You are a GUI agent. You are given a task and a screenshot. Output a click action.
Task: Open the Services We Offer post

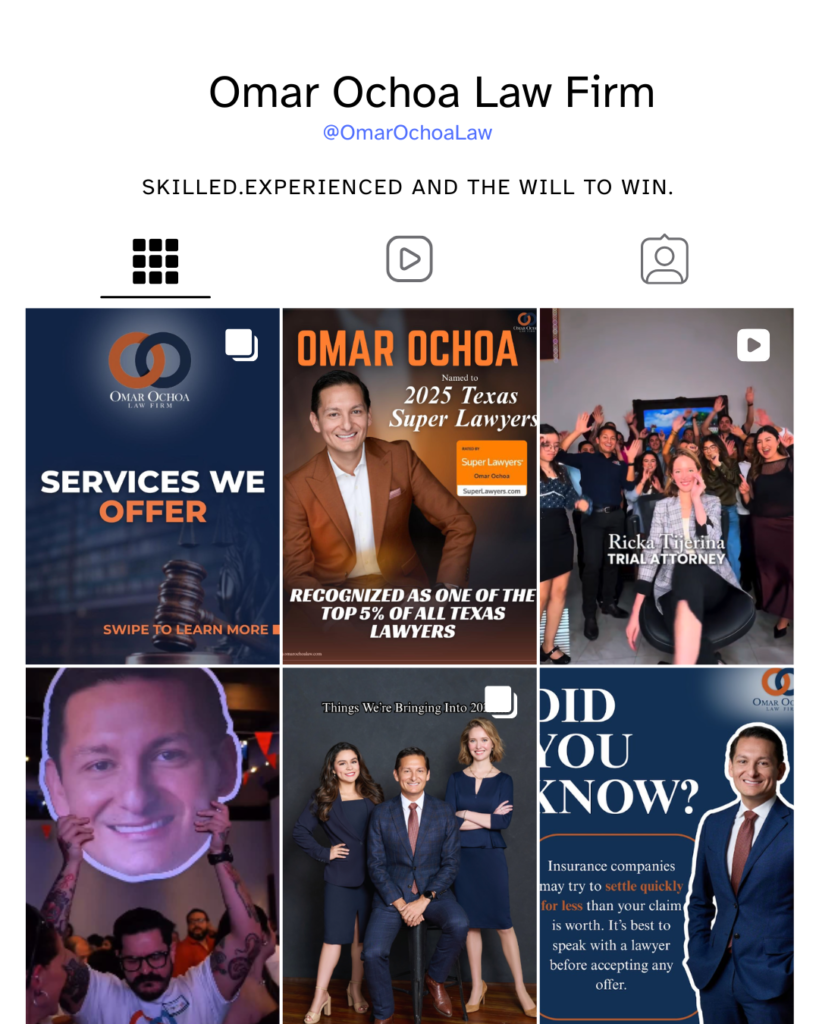click(x=153, y=486)
